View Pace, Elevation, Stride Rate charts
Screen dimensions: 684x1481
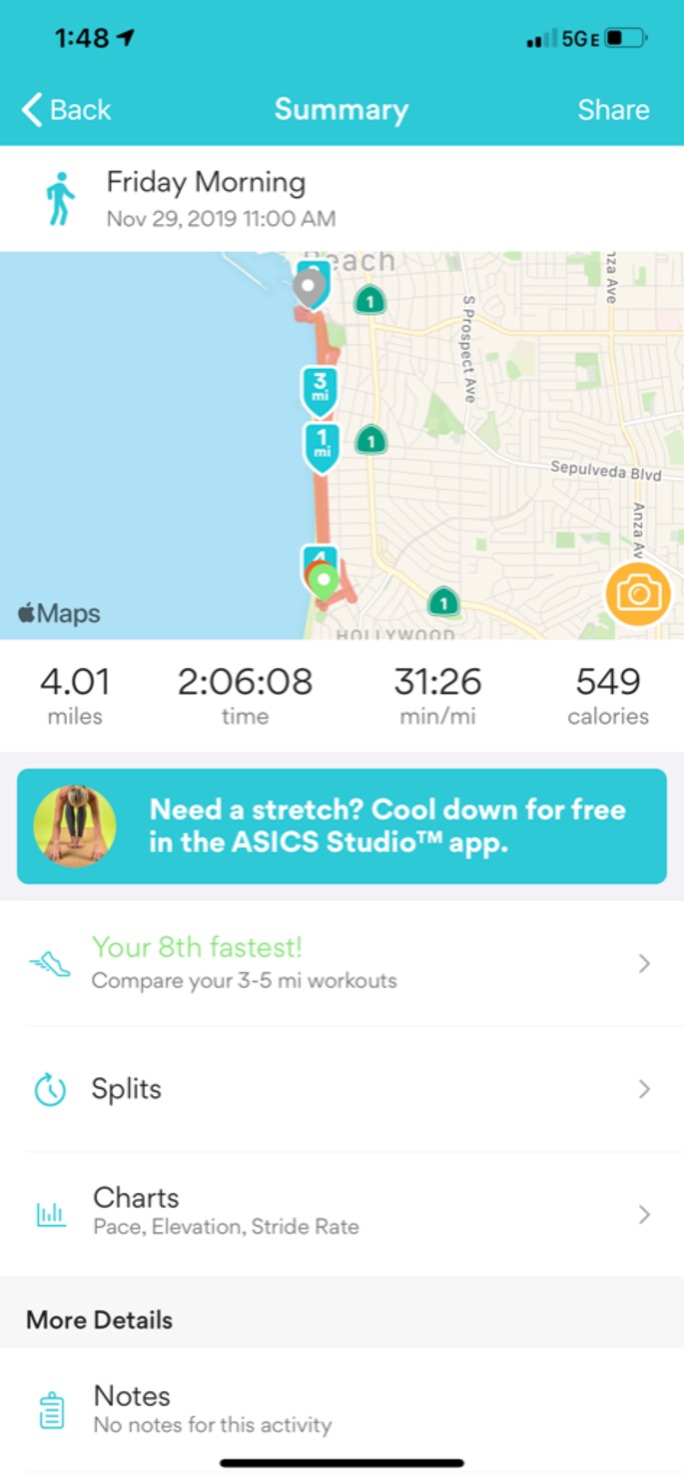(340, 1214)
